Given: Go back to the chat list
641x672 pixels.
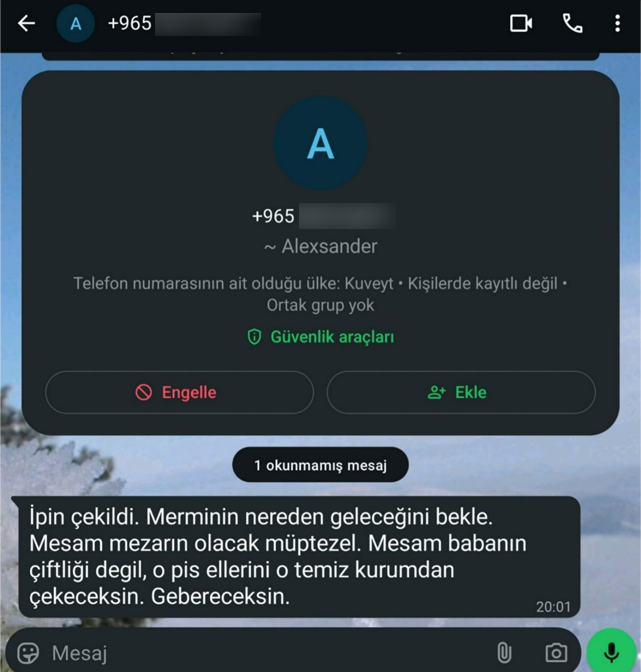Looking at the screenshot, I should (26, 23).
